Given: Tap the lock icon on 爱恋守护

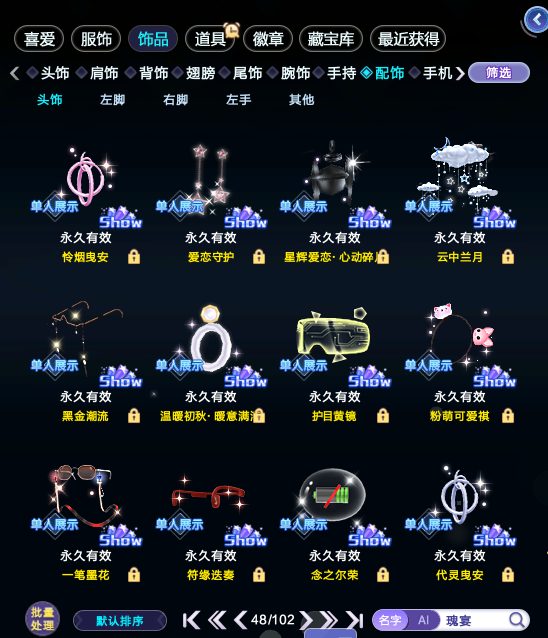Looking at the screenshot, I should 259,257.
